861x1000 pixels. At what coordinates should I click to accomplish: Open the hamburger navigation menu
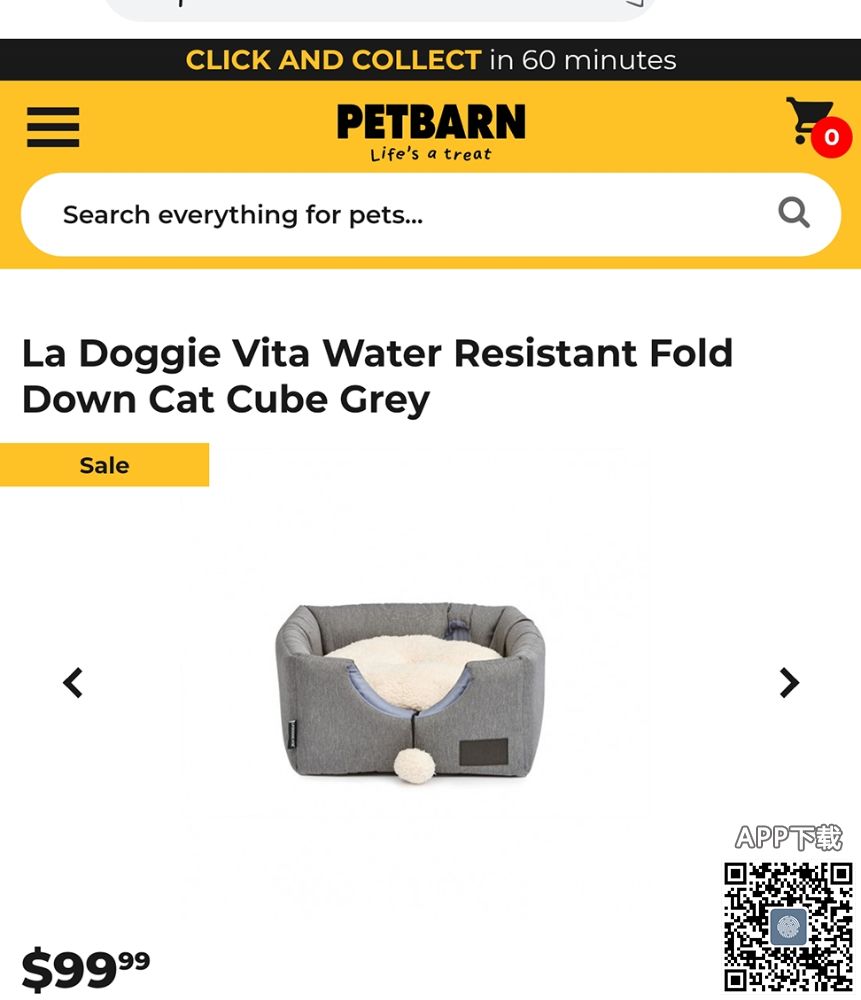tap(53, 127)
